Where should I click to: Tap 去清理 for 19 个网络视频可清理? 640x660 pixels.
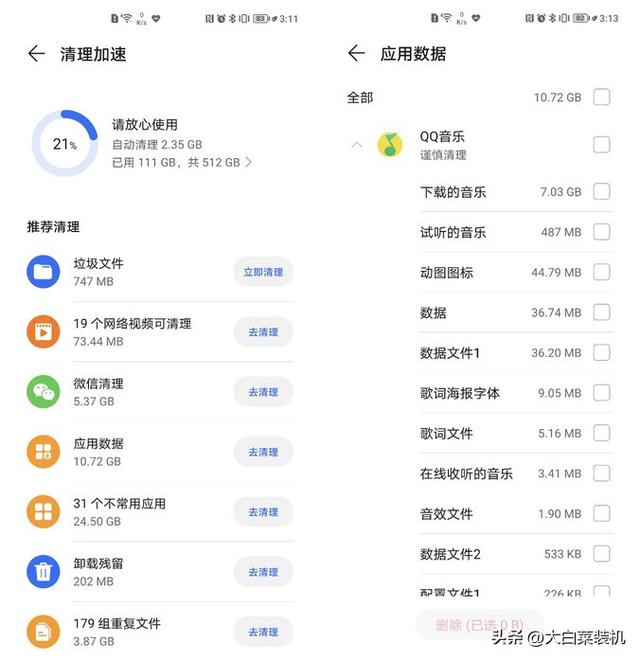[263, 332]
